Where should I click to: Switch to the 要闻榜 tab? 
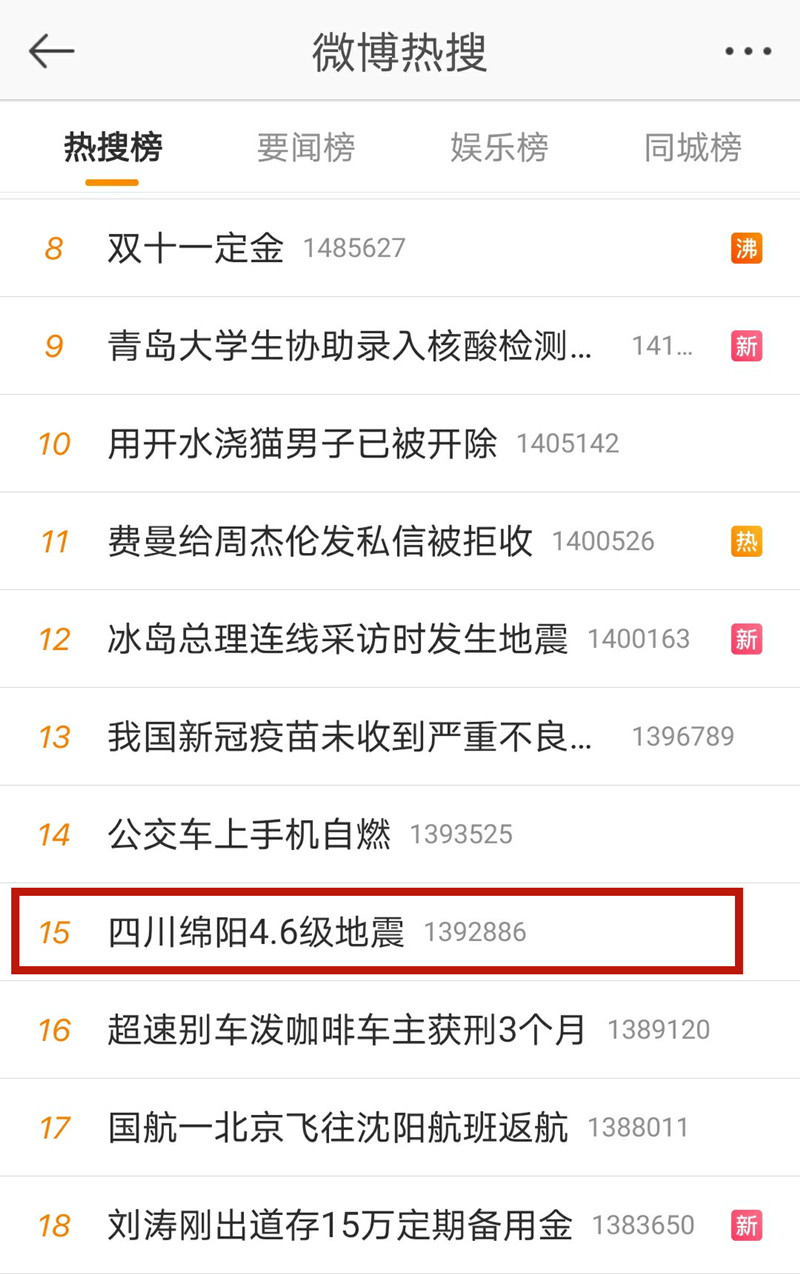[x=305, y=148]
